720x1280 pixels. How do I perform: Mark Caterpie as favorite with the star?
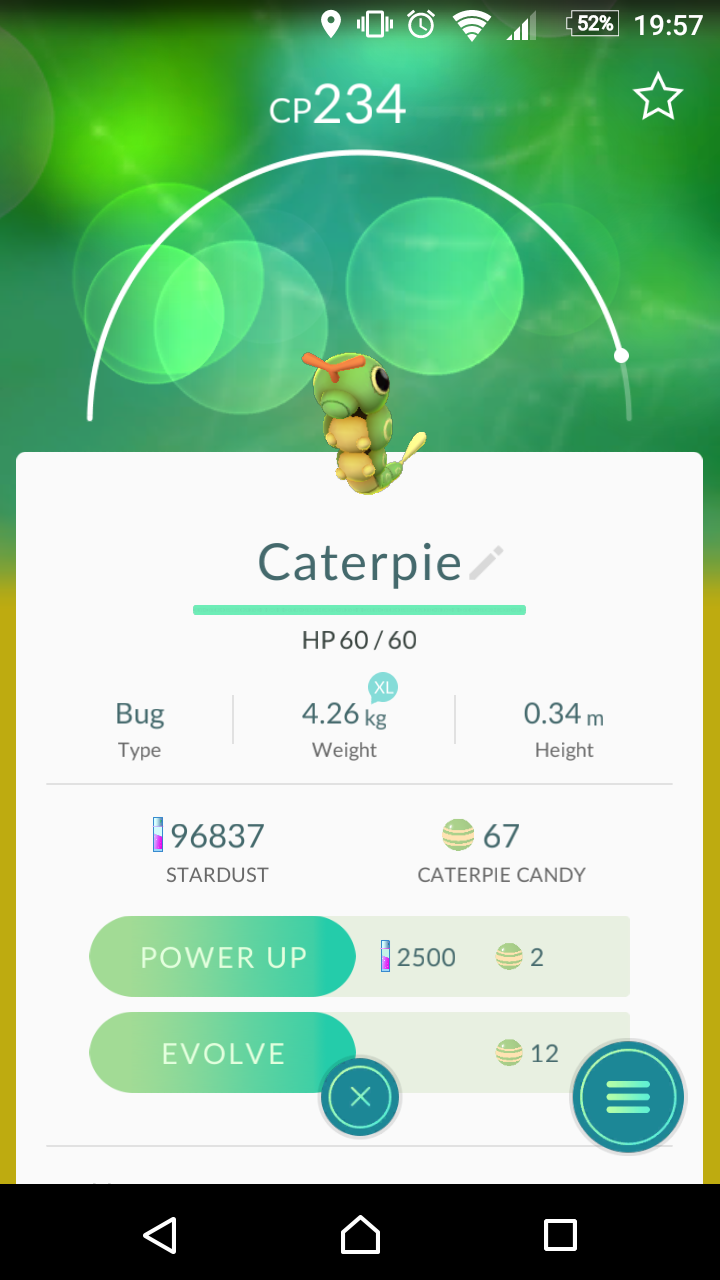[x=657, y=98]
